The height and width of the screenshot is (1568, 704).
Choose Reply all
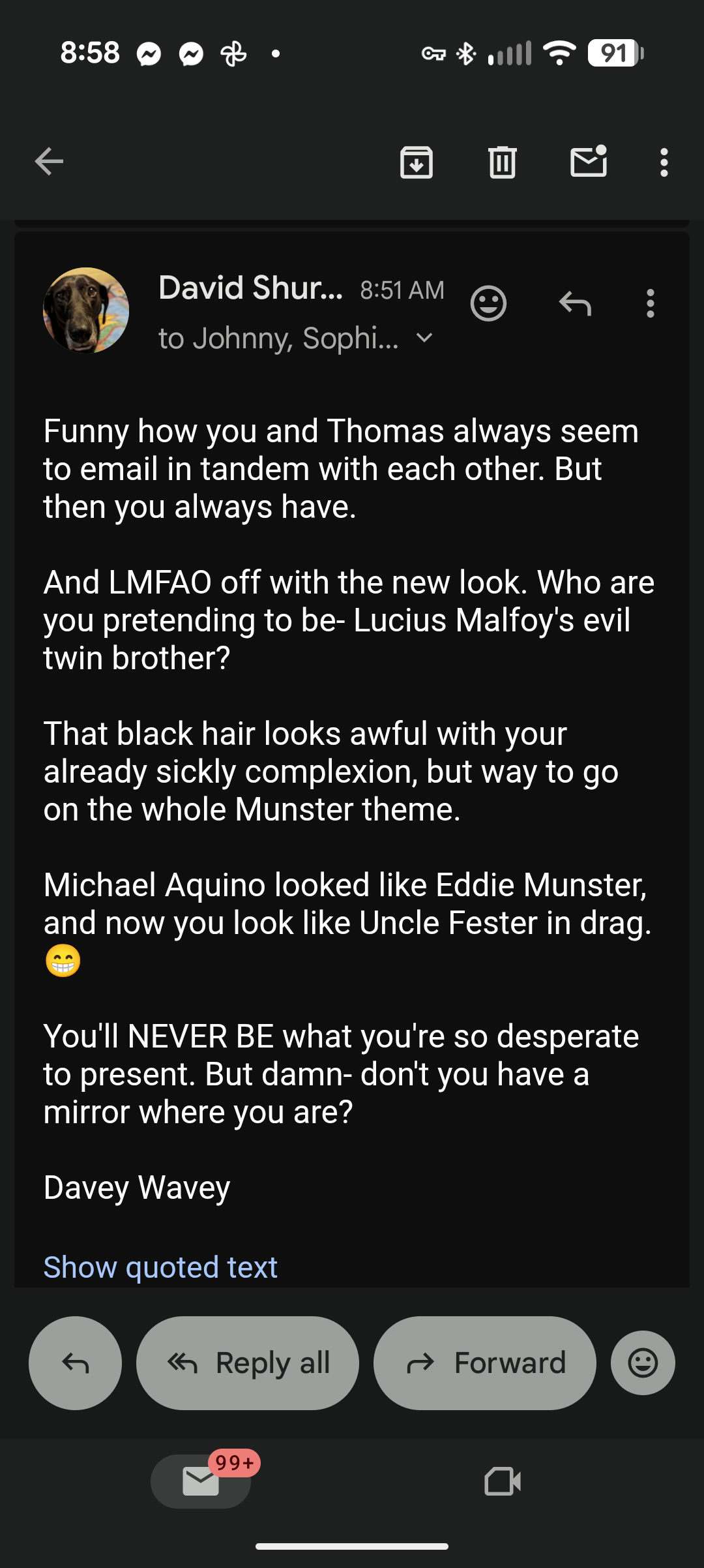(x=248, y=1363)
